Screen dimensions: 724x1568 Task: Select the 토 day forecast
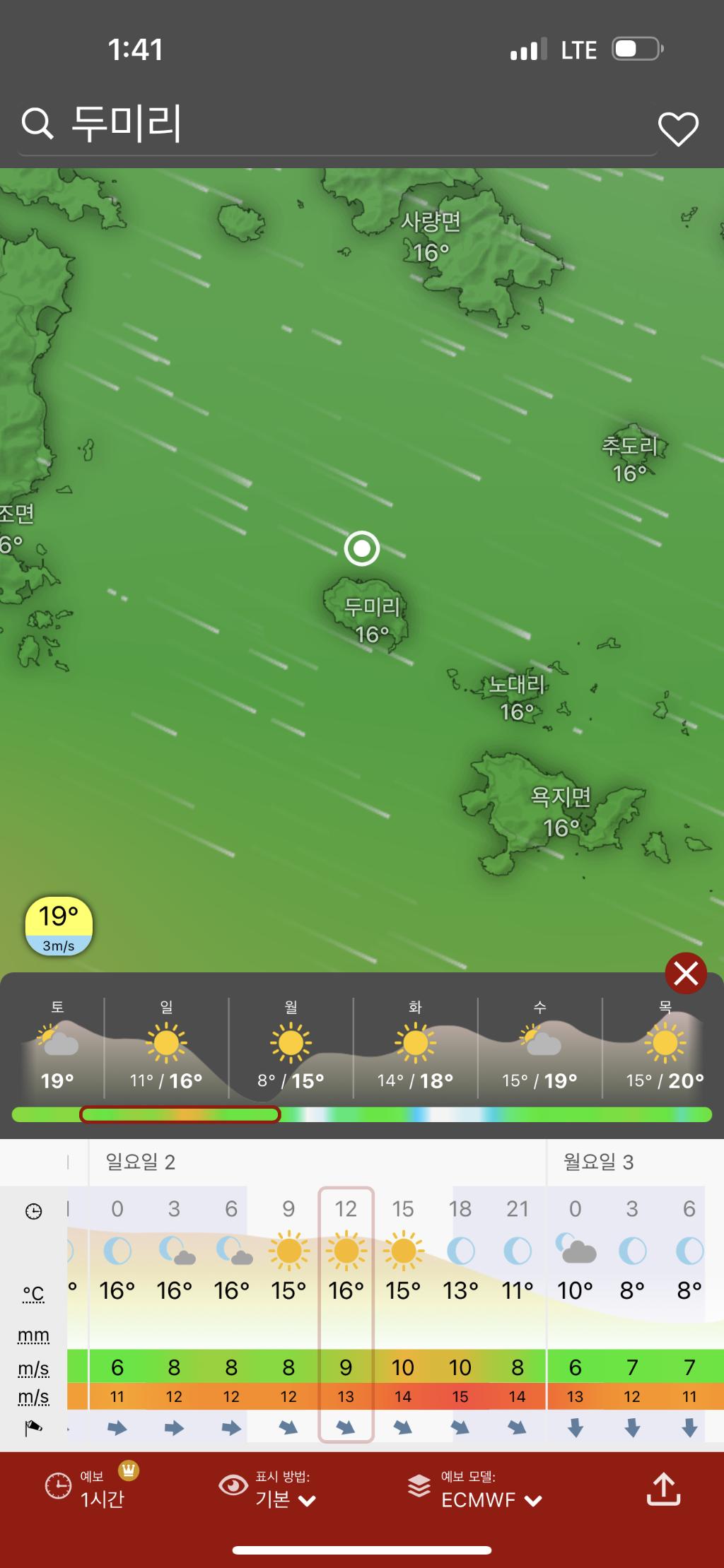pos(58,1047)
